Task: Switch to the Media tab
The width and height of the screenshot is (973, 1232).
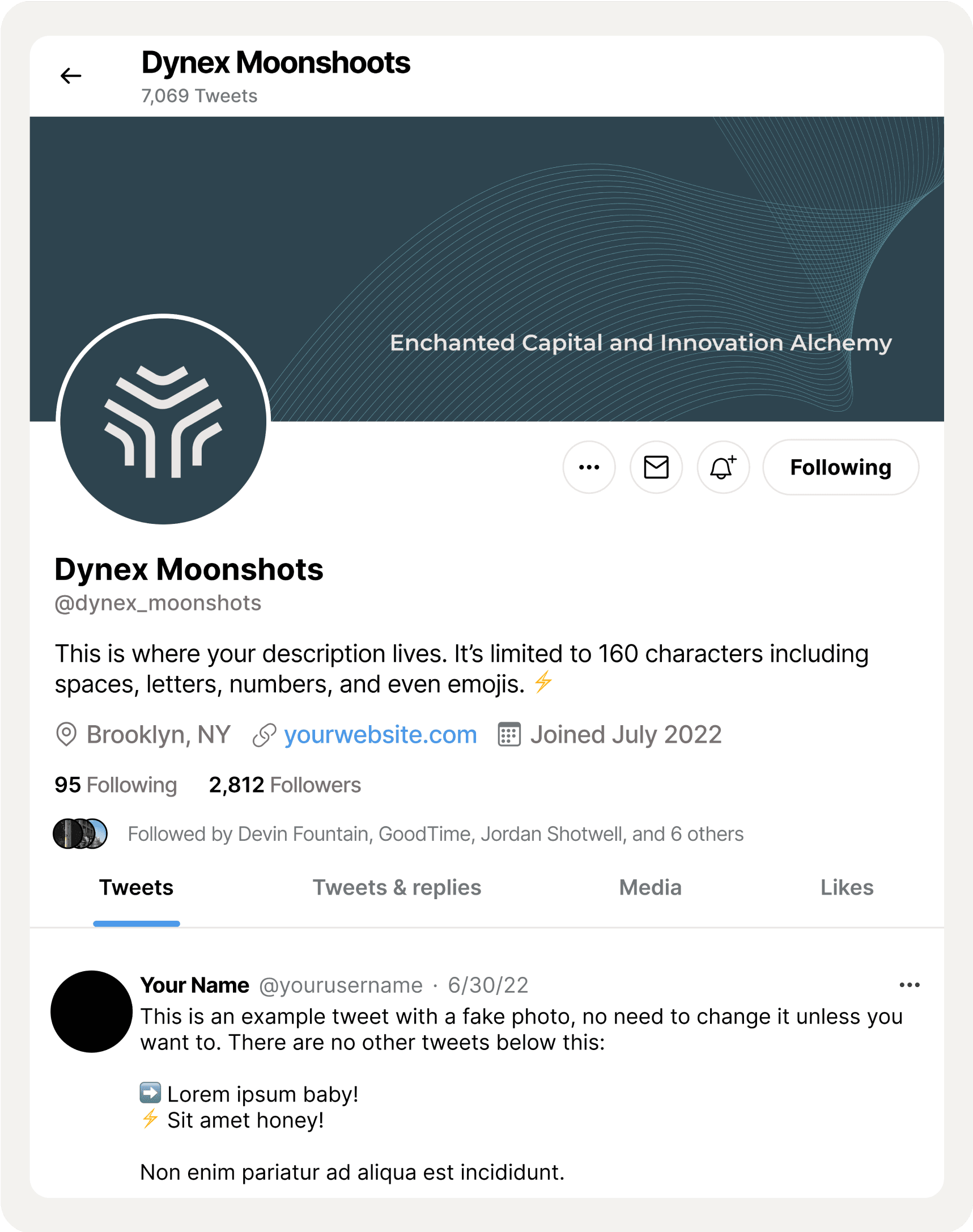Action: click(650, 888)
